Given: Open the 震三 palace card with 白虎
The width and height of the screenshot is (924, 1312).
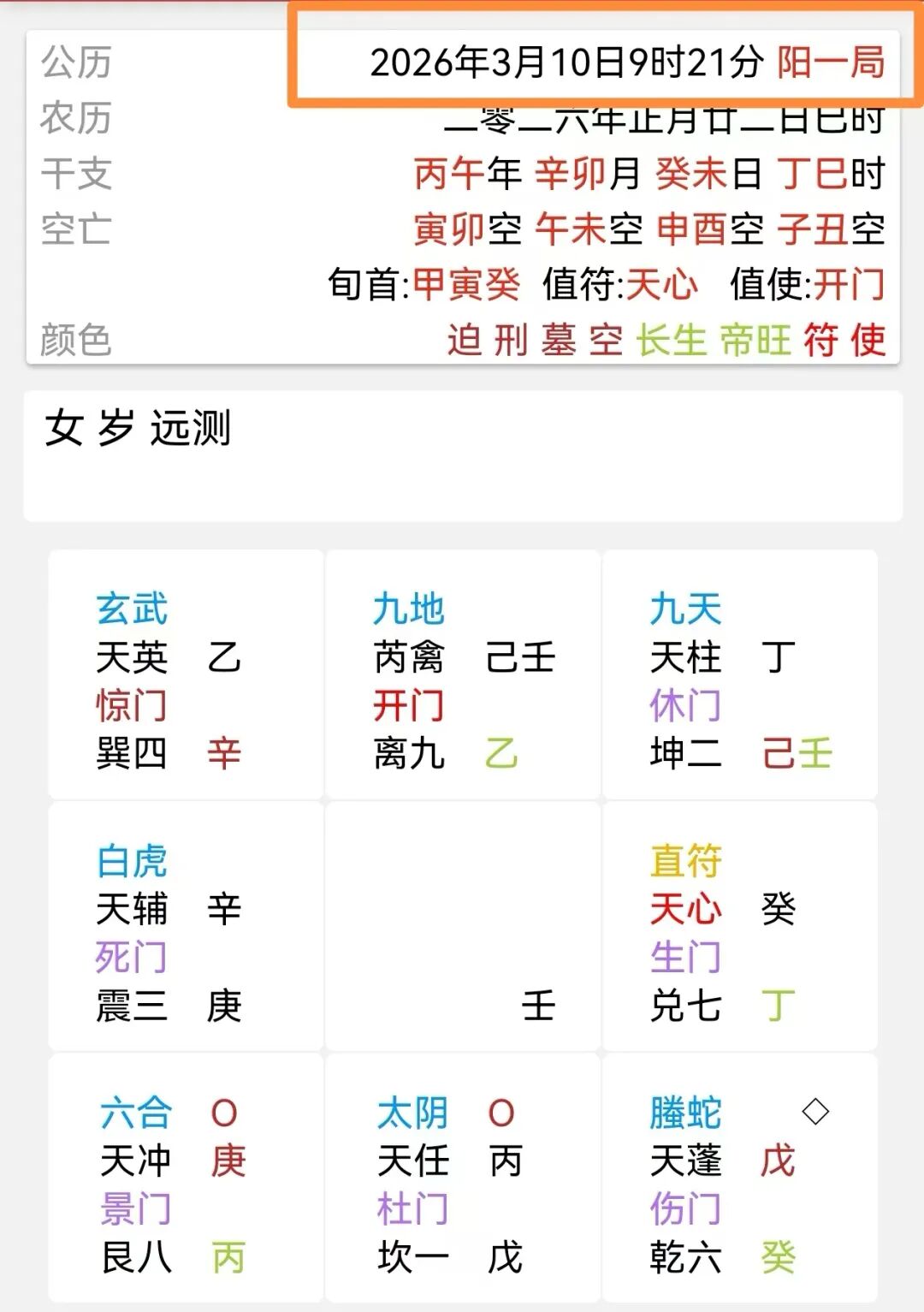Looking at the screenshot, I should [186, 928].
